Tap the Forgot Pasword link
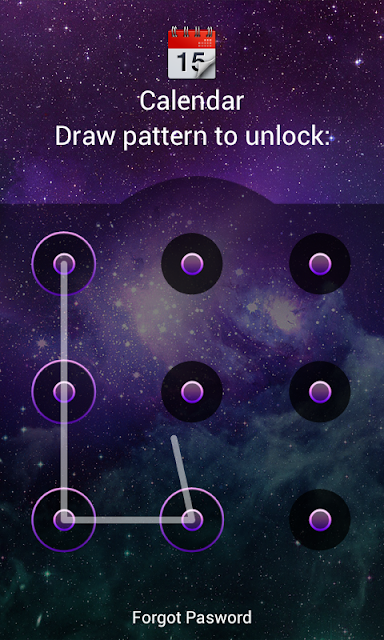 [192, 618]
